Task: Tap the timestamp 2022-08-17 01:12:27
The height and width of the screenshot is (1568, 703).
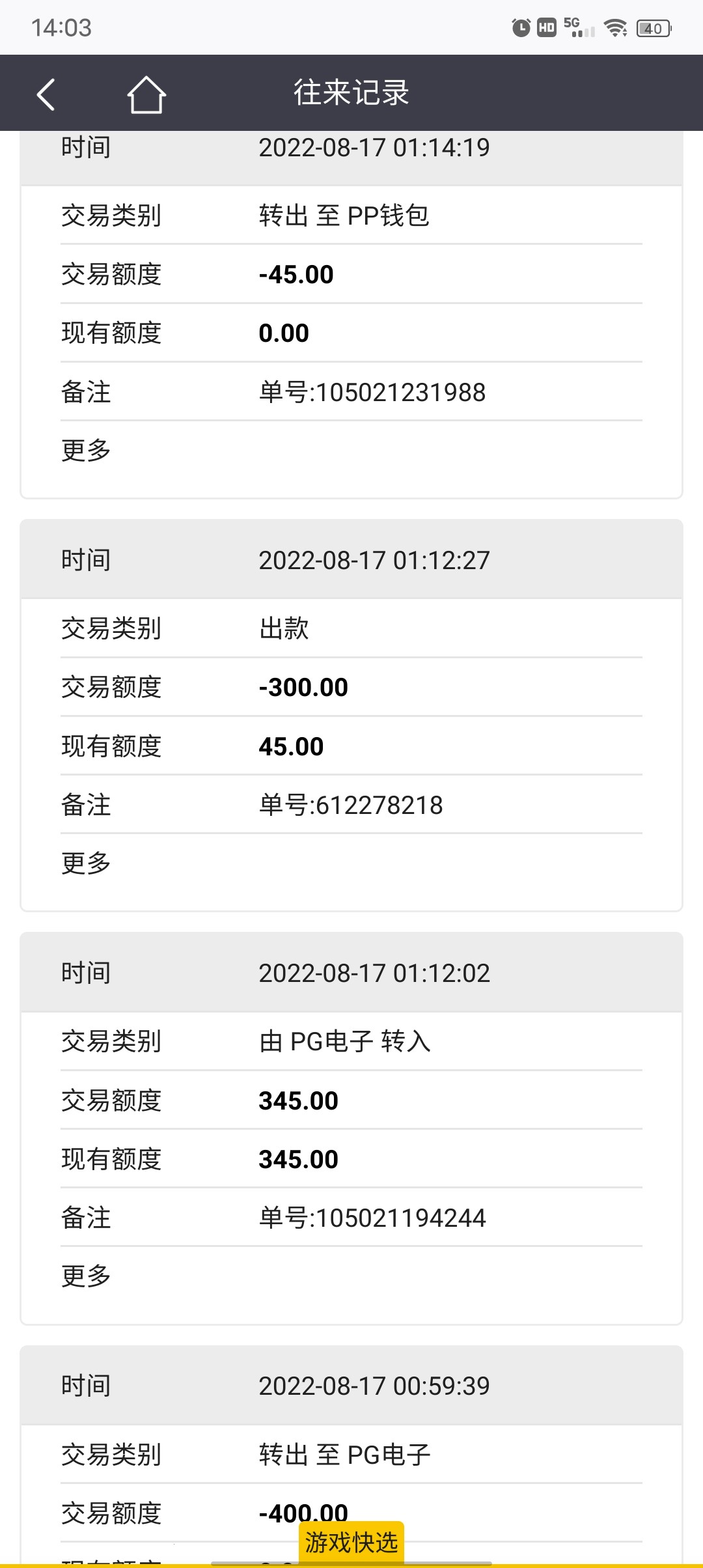Action: pyautogui.click(x=374, y=559)
